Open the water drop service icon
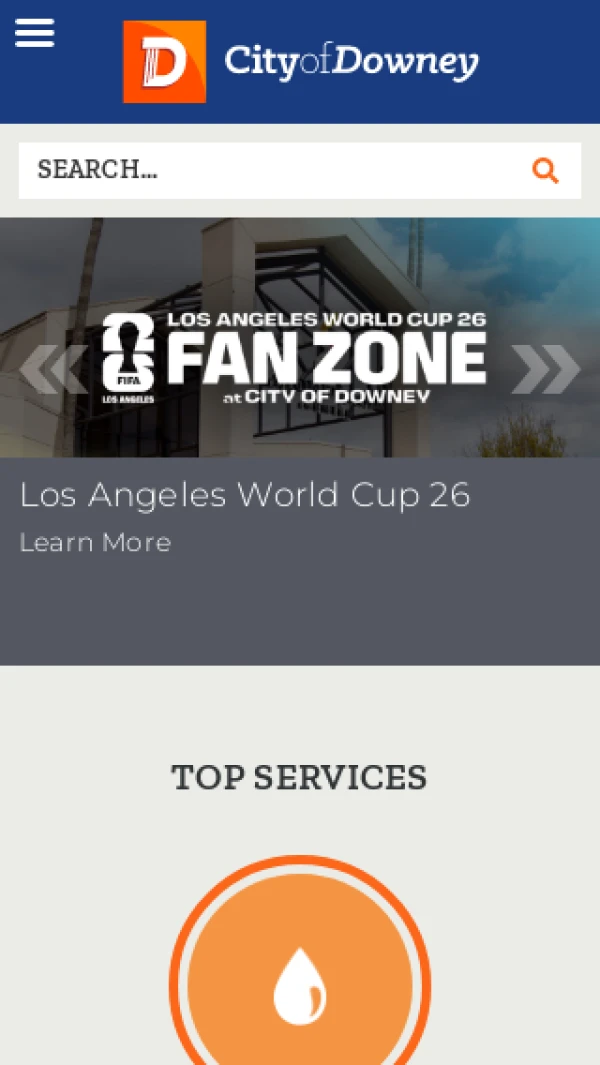Viewport: 600px width, 1065px height. [x=300, y=986]
